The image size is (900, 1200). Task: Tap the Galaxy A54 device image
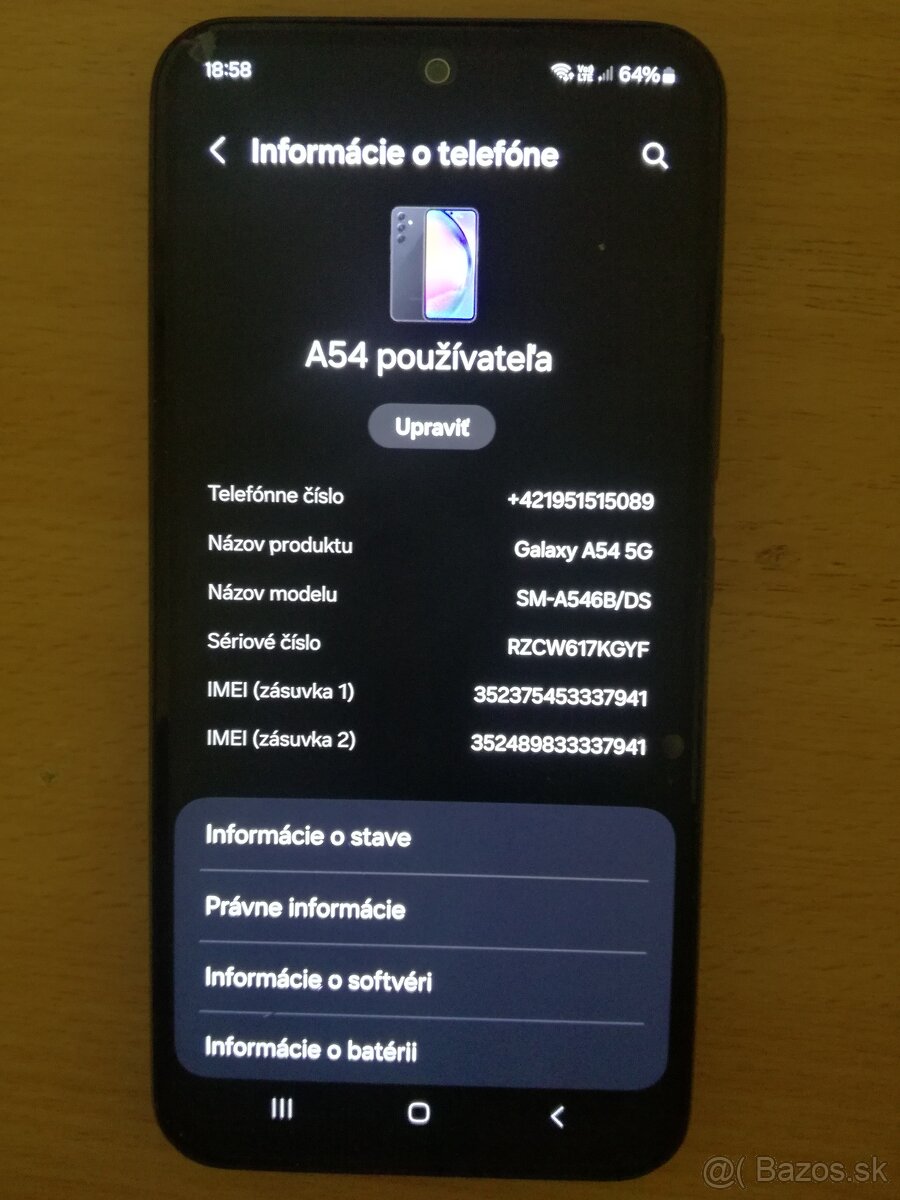(x=432, y=264)
